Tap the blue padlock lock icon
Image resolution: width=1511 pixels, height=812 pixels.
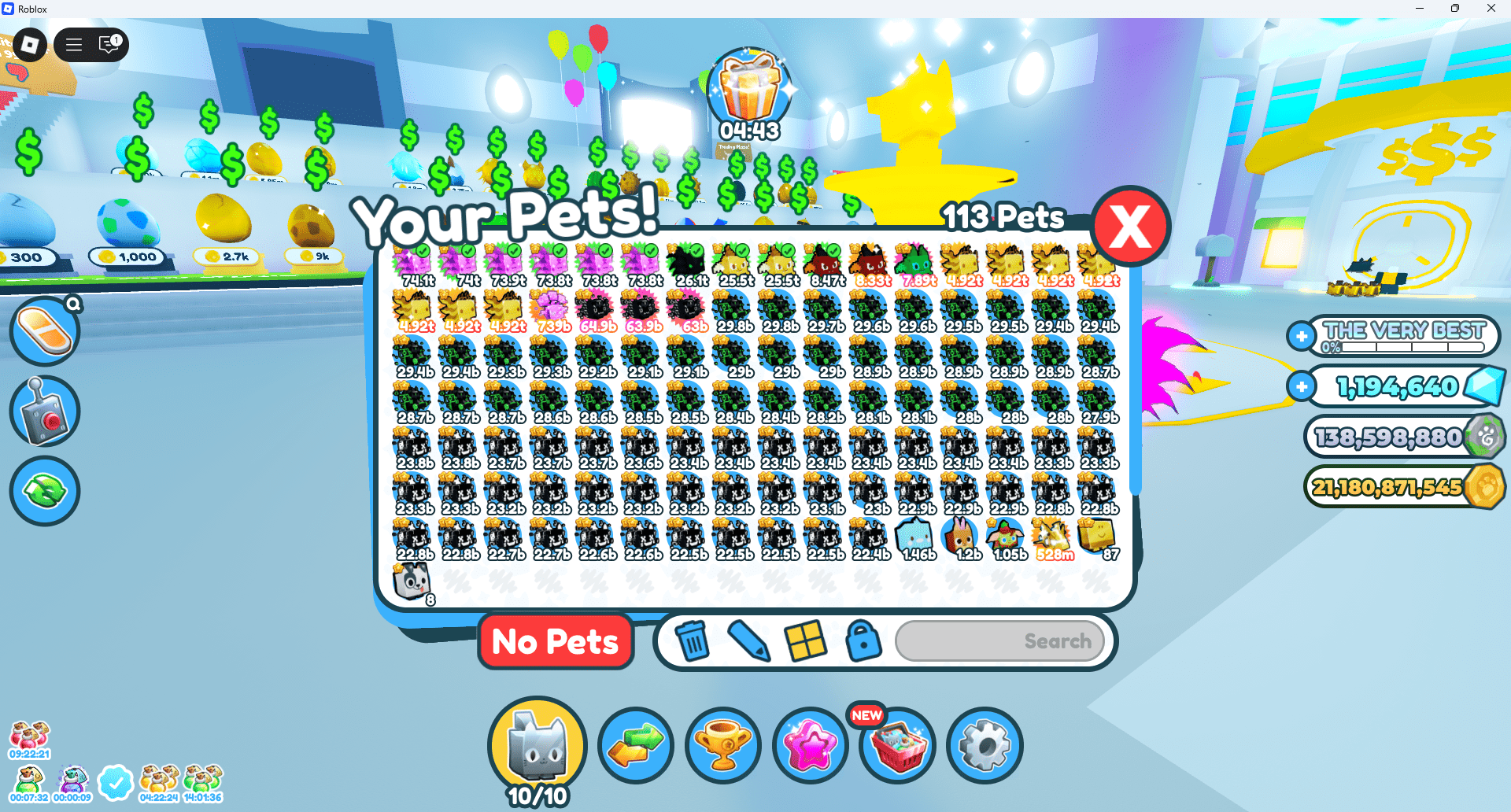(x=863, y=640)
